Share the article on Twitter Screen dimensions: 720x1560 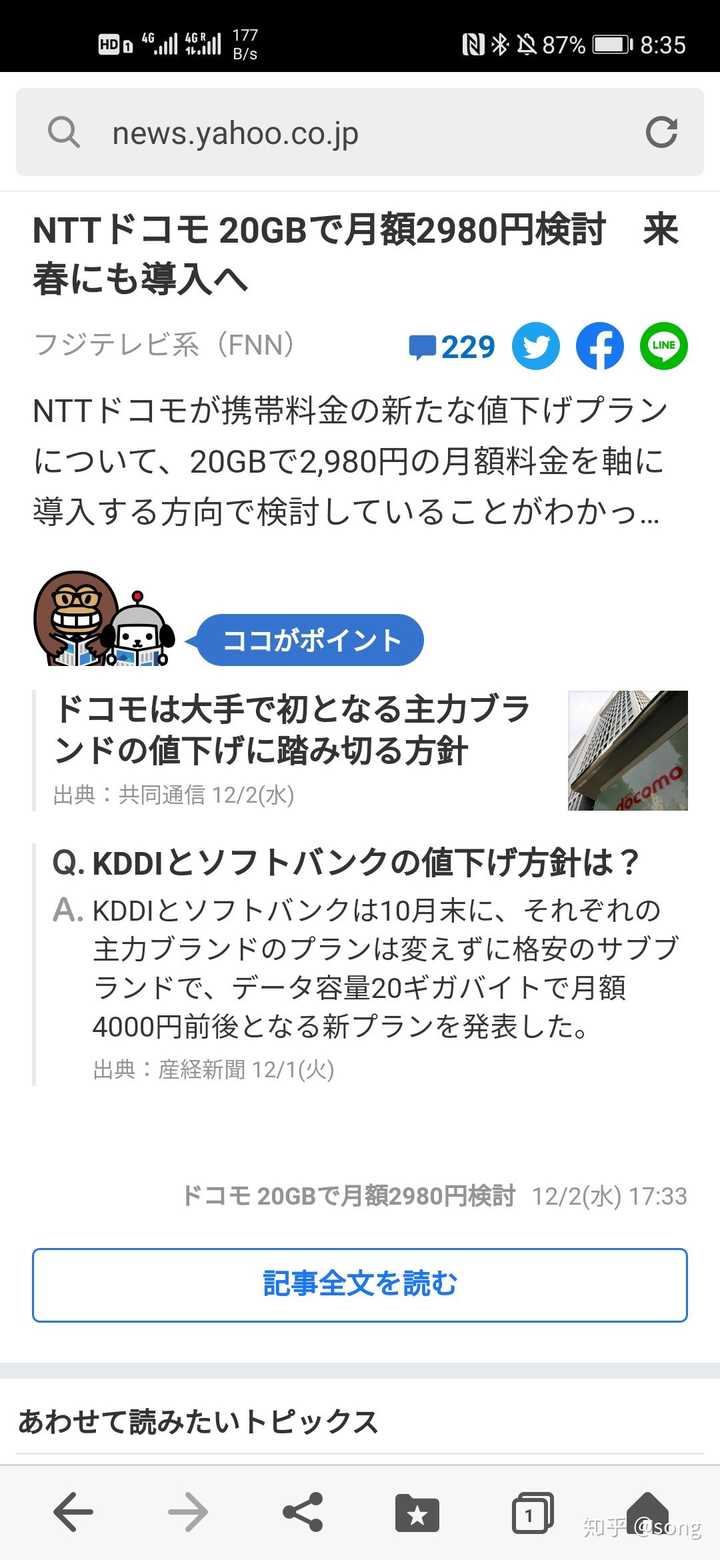tap(536, 347)
